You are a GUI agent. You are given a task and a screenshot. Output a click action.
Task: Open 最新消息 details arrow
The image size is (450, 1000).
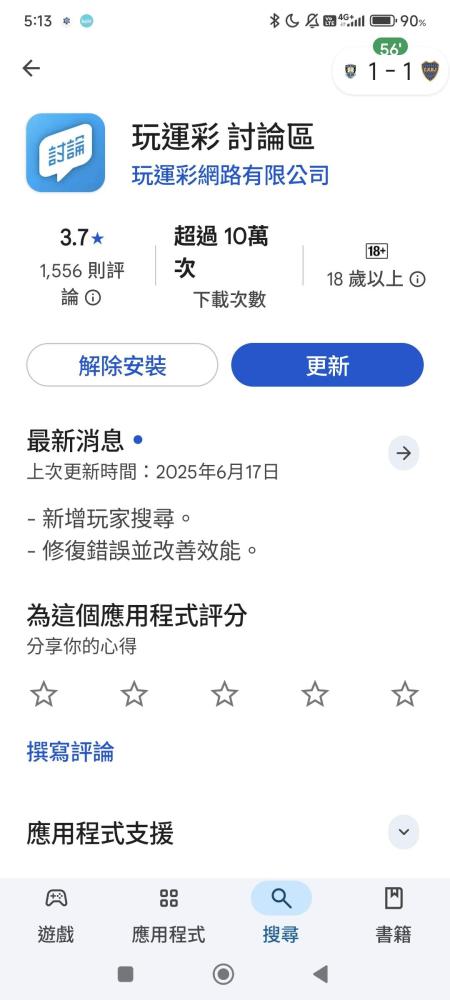click(x=403, y=453)
